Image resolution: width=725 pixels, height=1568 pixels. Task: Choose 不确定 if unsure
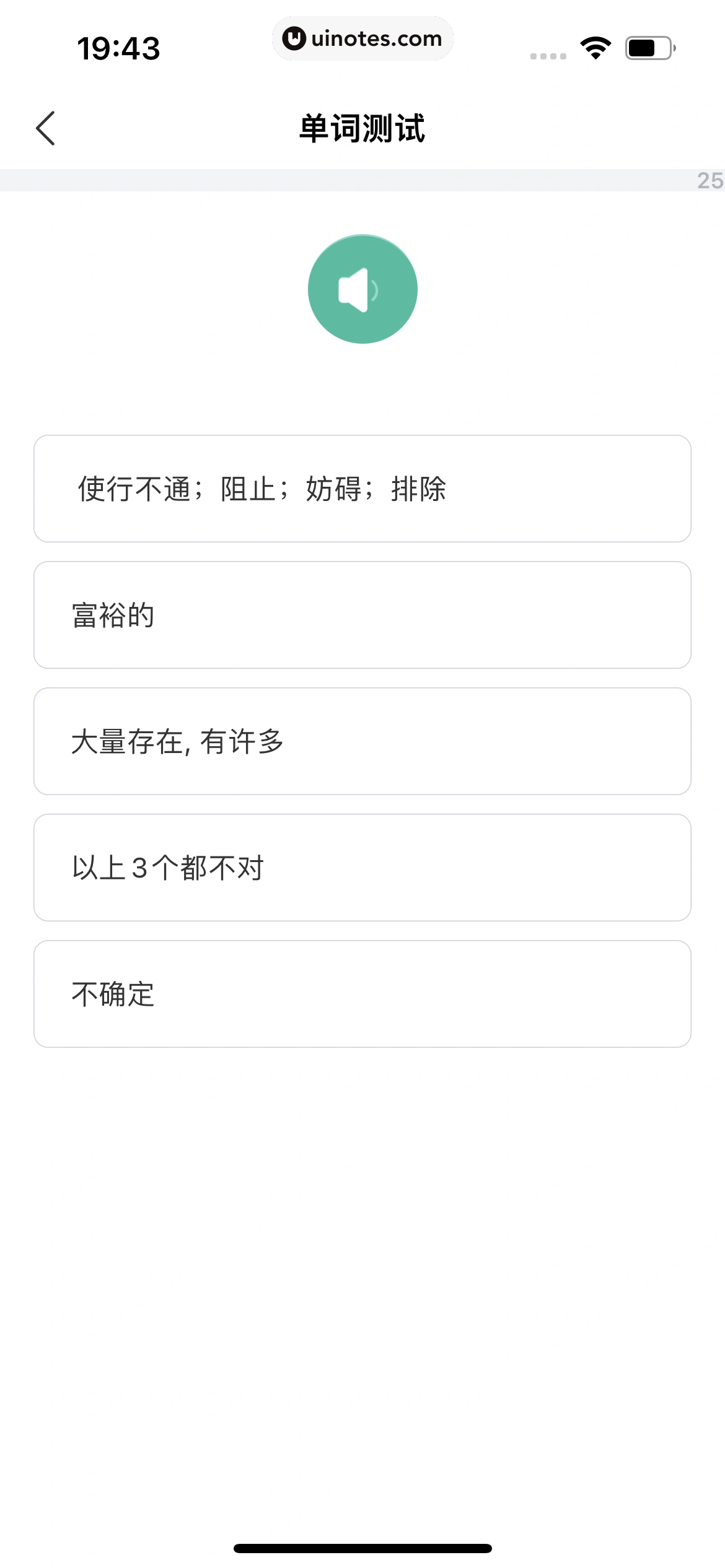click(362, 994)
